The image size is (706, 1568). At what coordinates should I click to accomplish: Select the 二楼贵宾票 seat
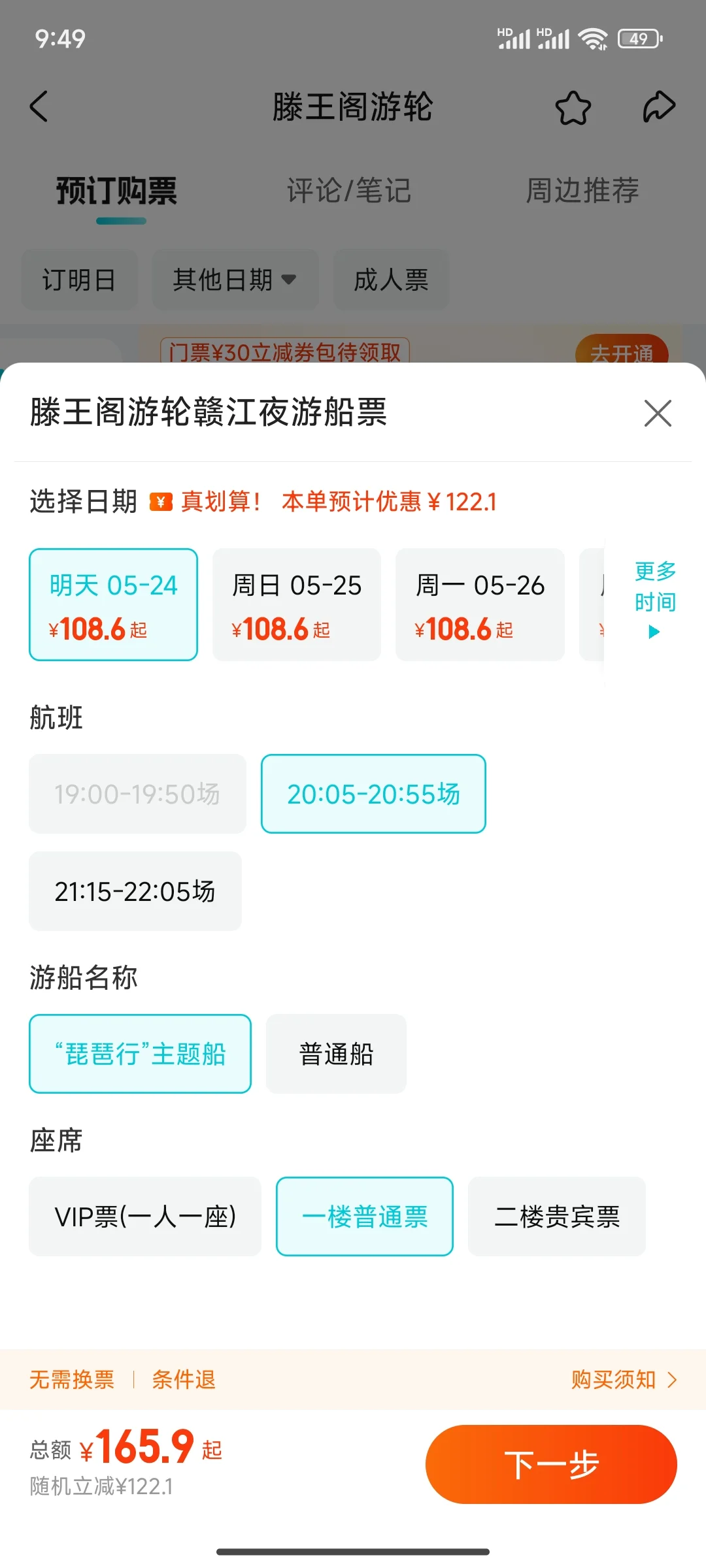[x=557, y=1217]
